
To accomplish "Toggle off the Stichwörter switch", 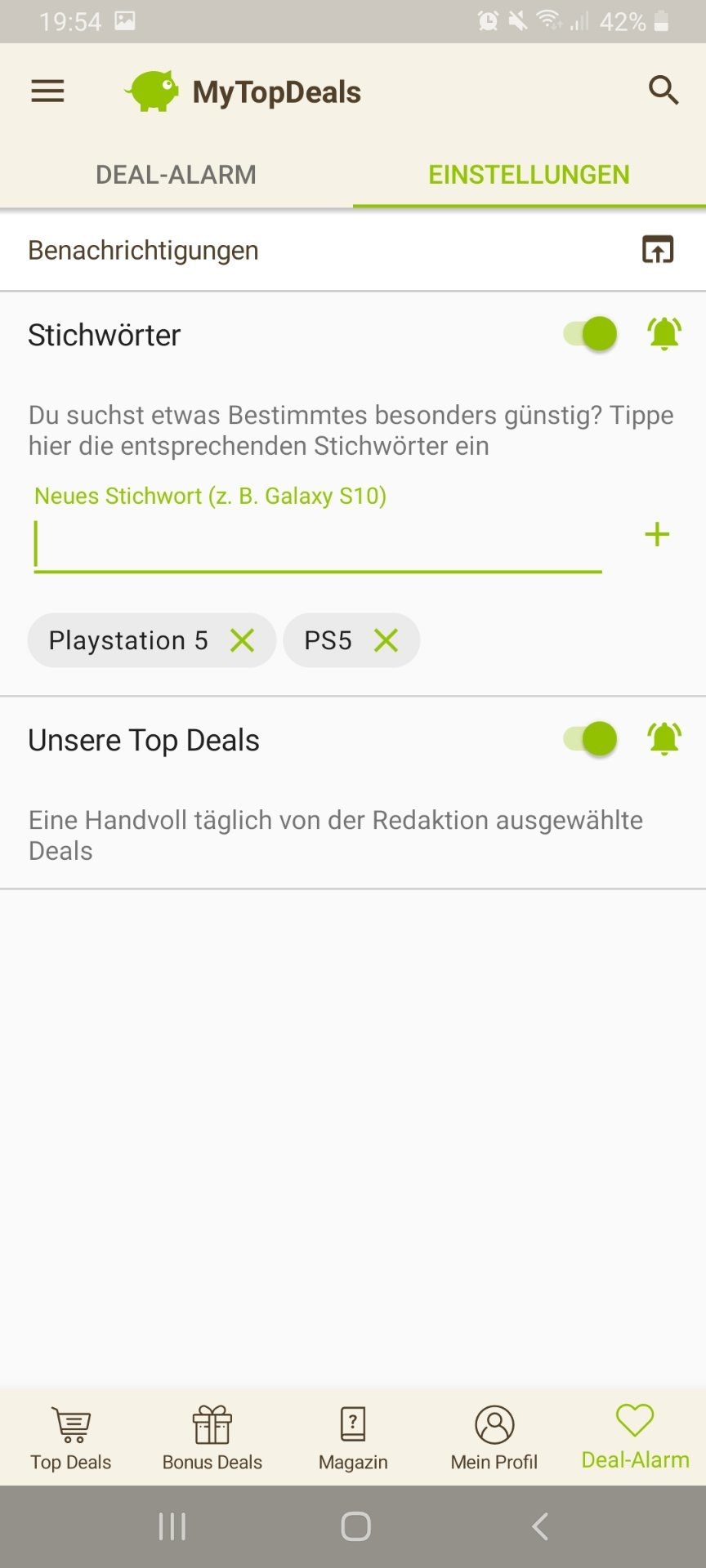I will coord(590,334).
